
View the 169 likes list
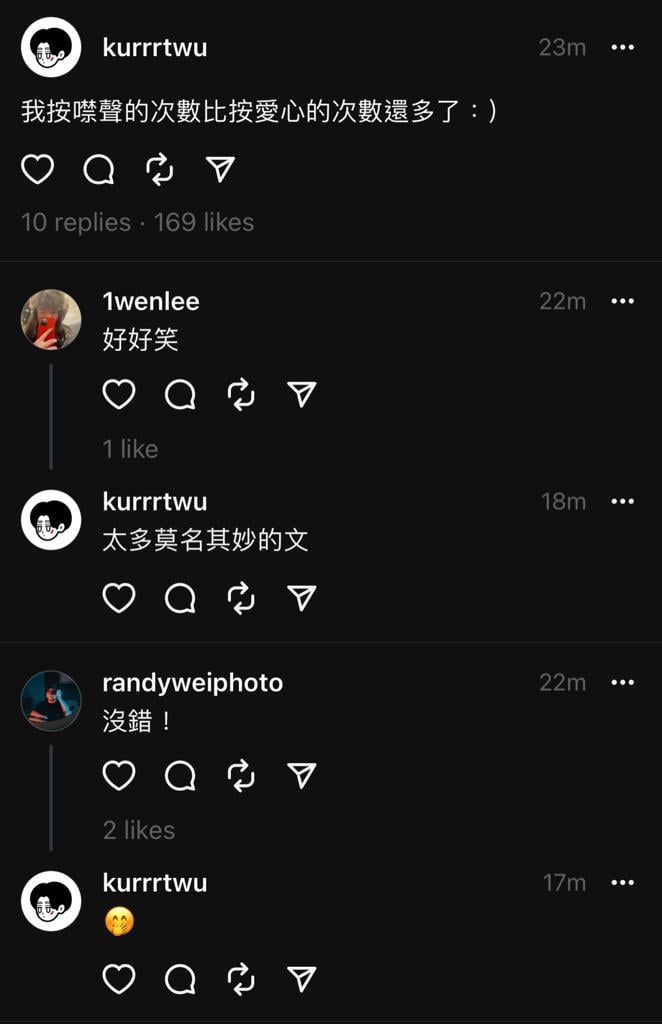[x=204, y=222]
